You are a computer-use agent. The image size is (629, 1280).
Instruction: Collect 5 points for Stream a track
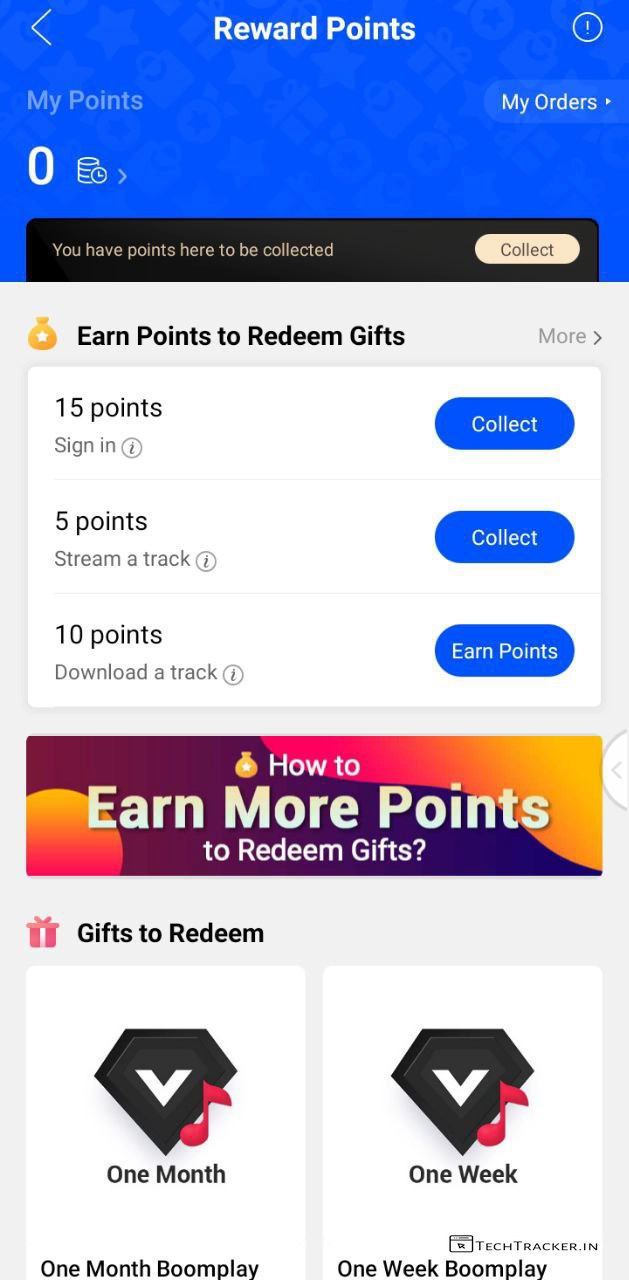tap(504, 538)
